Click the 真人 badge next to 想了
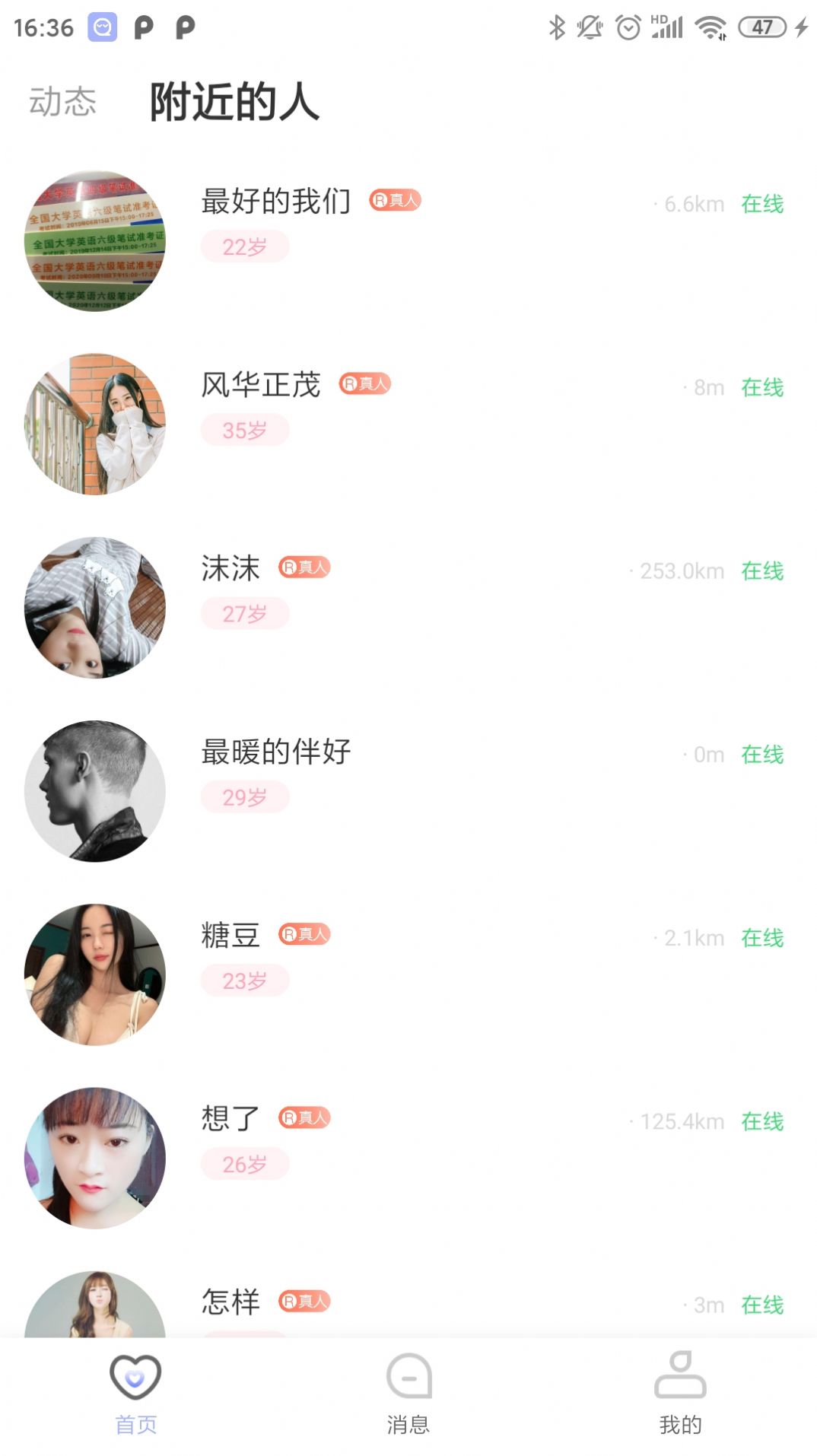This screenshot has height=1456, width=817. pos(304,1118)
